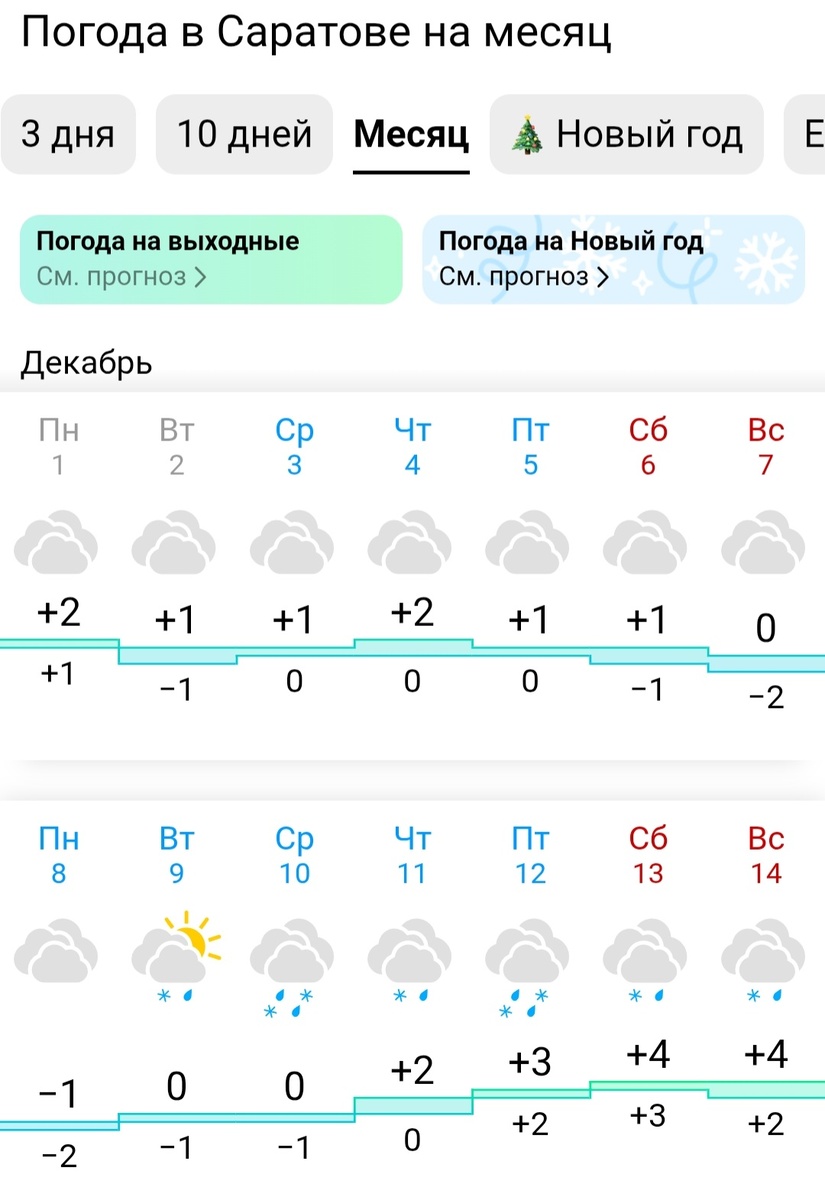Select the Месяц tab
Viewport: 825px width, 1200px height.
pos(411,134)
